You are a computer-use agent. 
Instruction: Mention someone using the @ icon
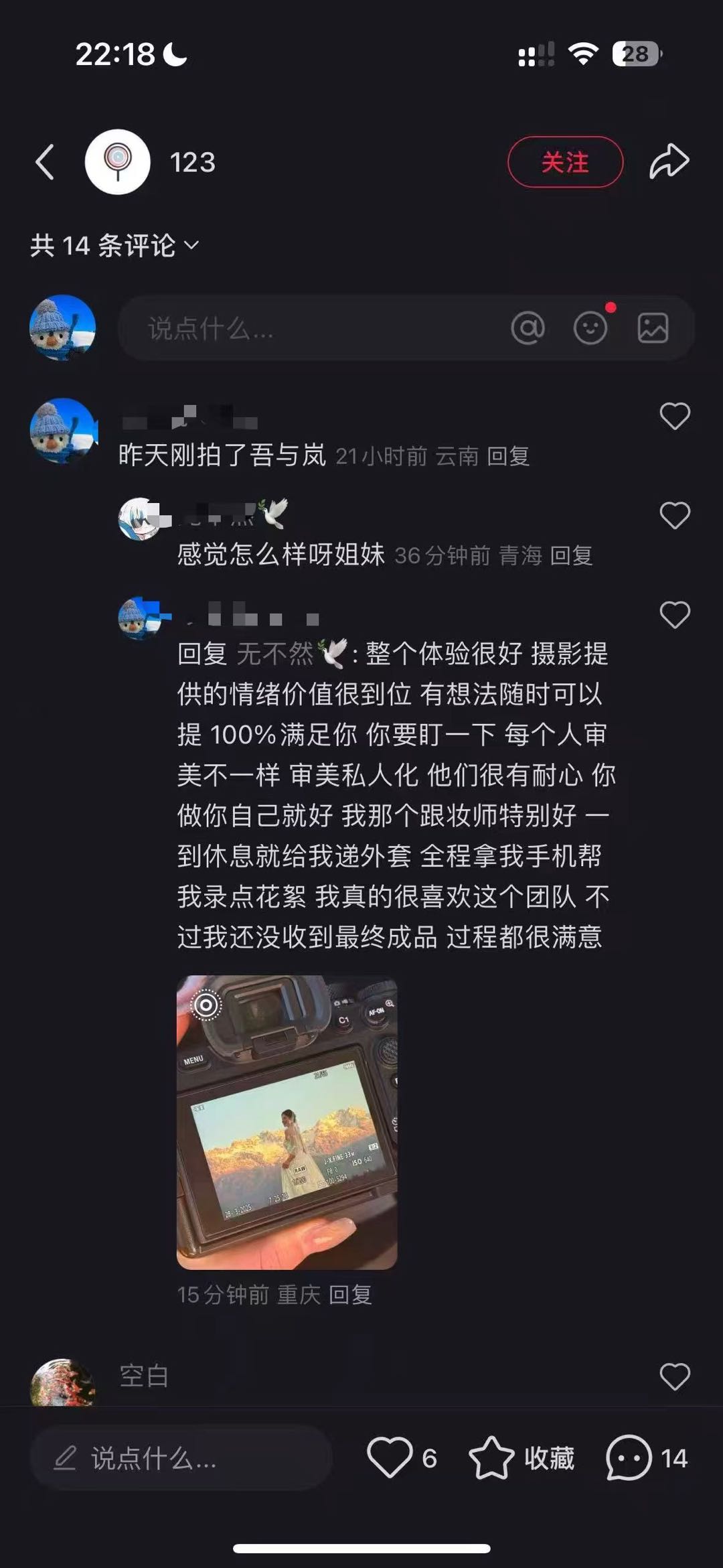pos(528,328)
